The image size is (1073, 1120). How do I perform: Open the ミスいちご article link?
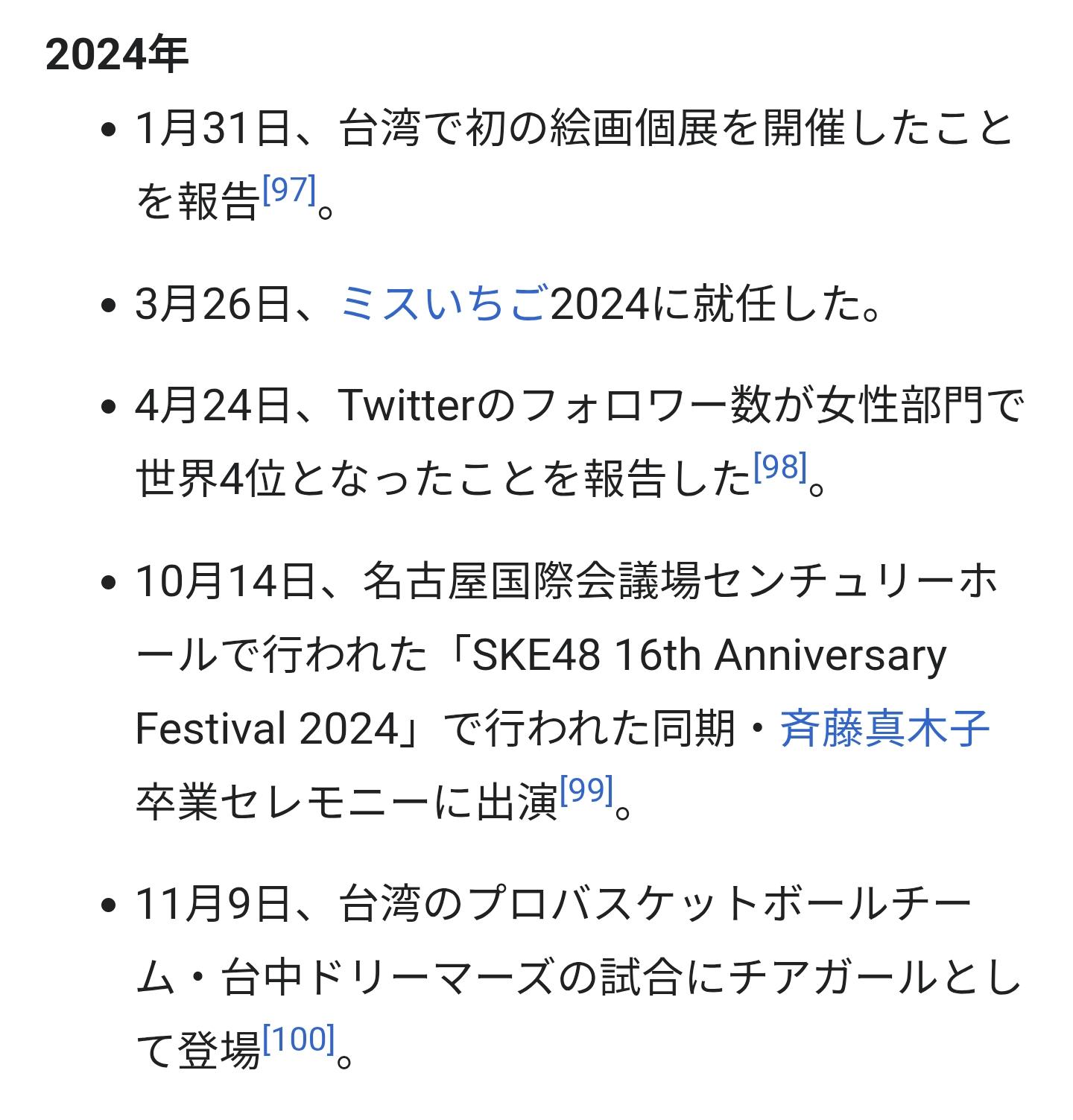coord(445,303)
